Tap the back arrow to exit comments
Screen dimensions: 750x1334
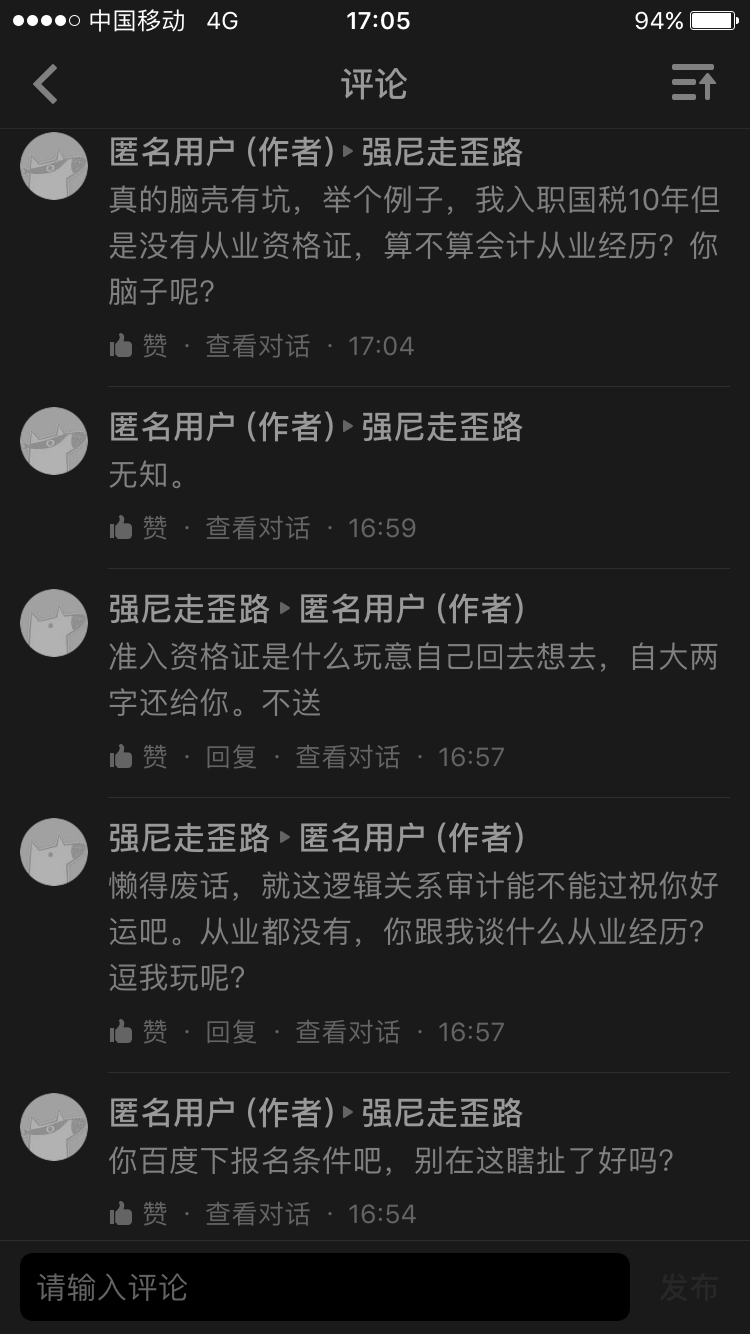44,84
